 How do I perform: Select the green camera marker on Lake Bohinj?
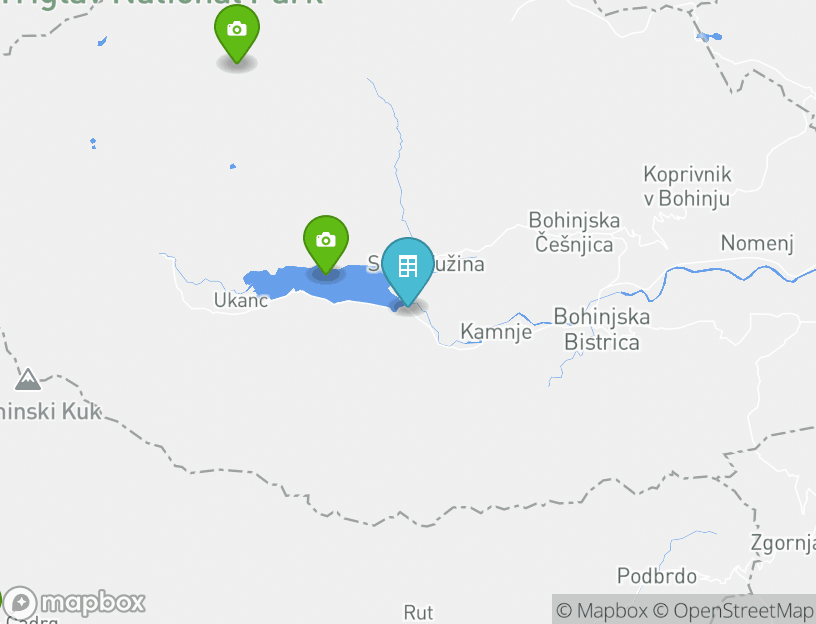pos(326,243)
